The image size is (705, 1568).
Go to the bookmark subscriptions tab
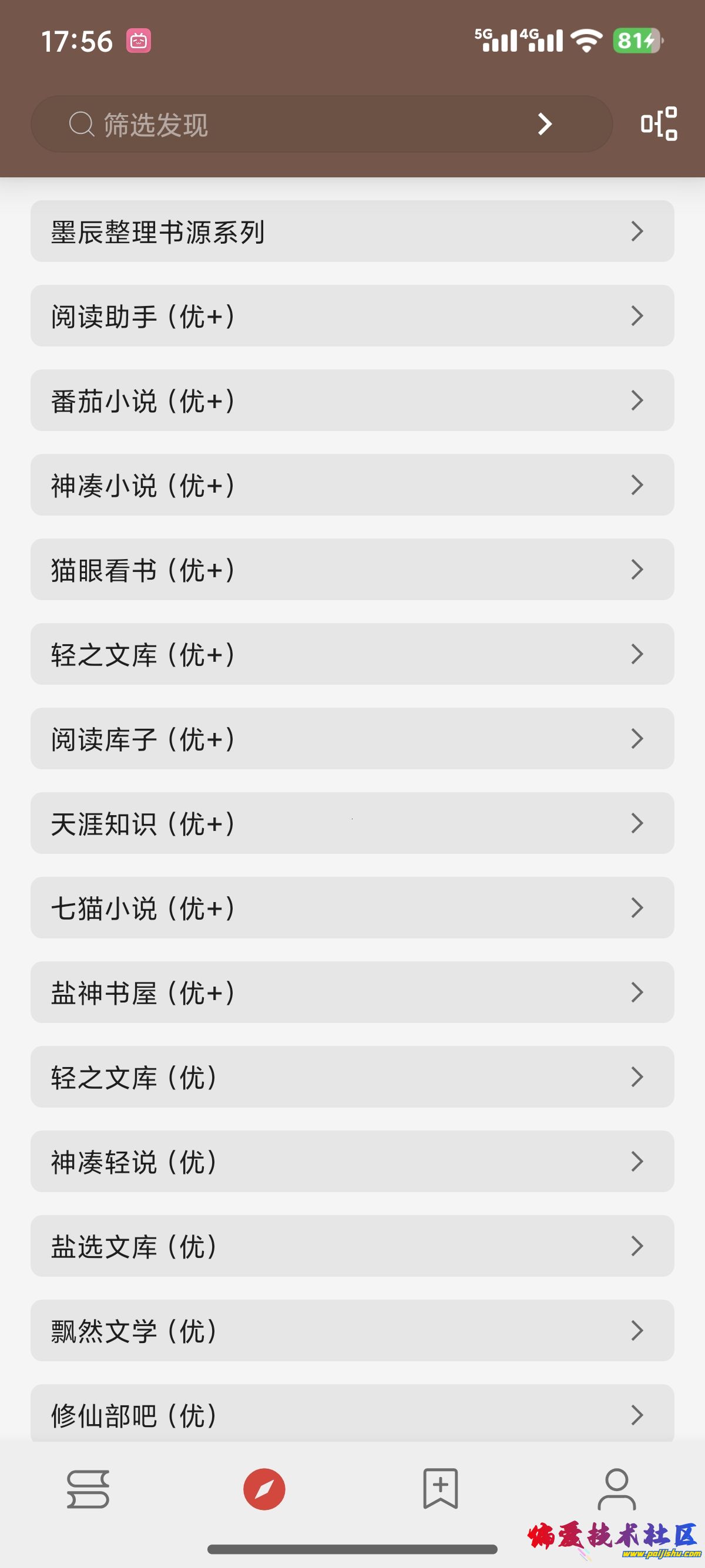(440, 1489)
